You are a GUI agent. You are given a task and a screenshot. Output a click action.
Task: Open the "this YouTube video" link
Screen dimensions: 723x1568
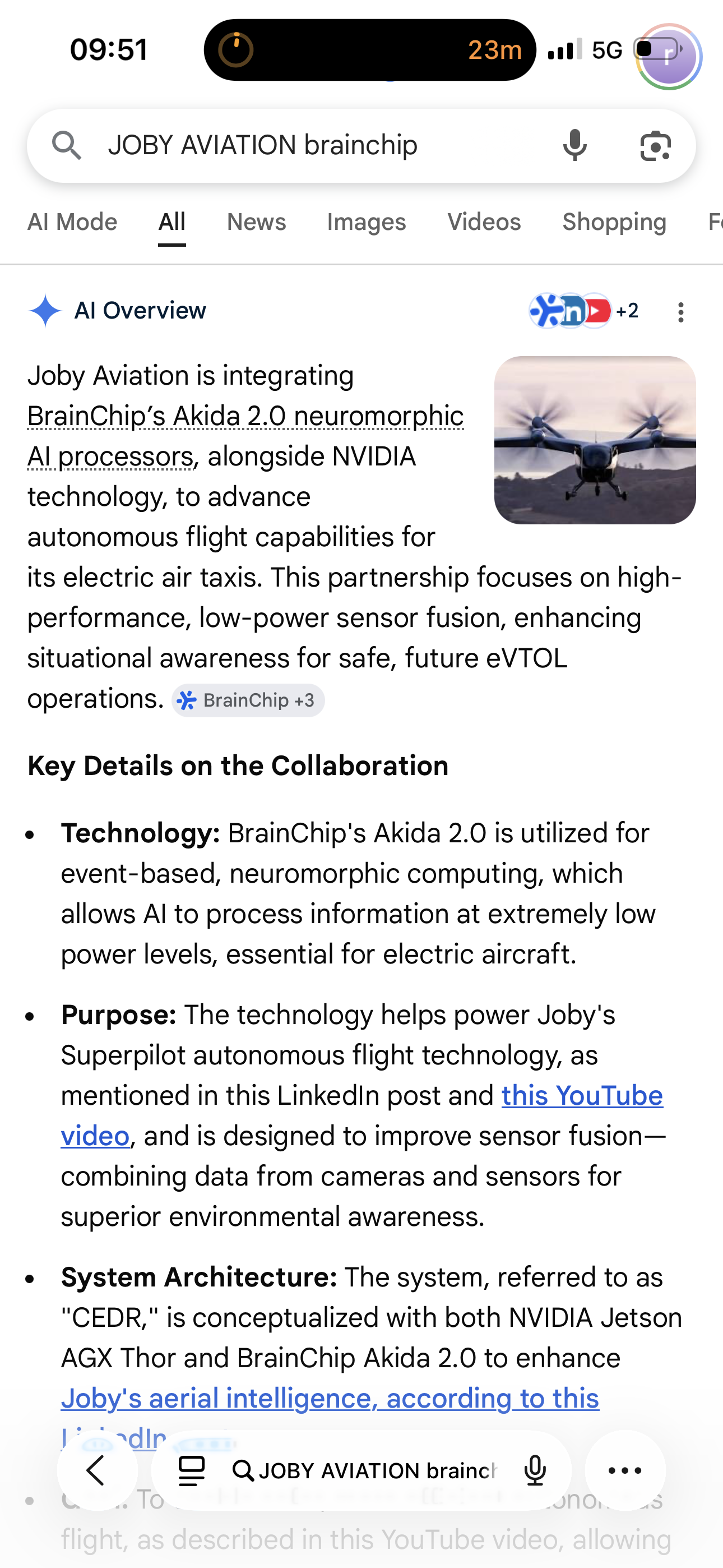581,1096
